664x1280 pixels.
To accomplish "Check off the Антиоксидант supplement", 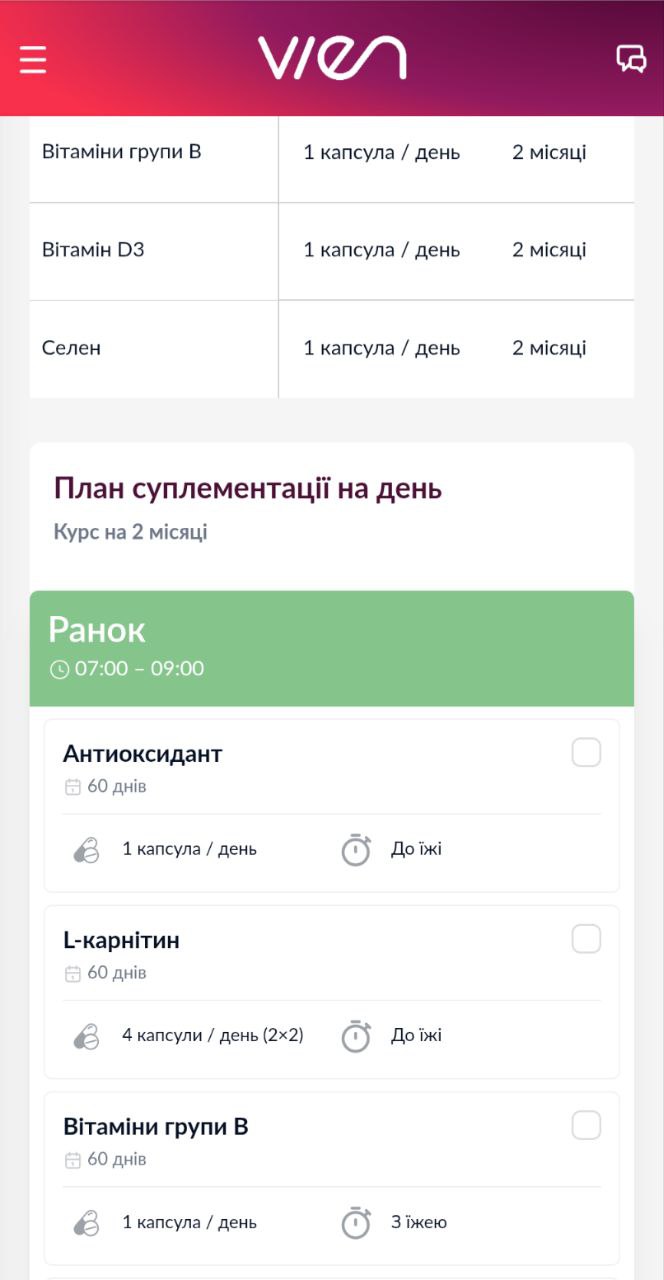I will [x=586, y=753].
